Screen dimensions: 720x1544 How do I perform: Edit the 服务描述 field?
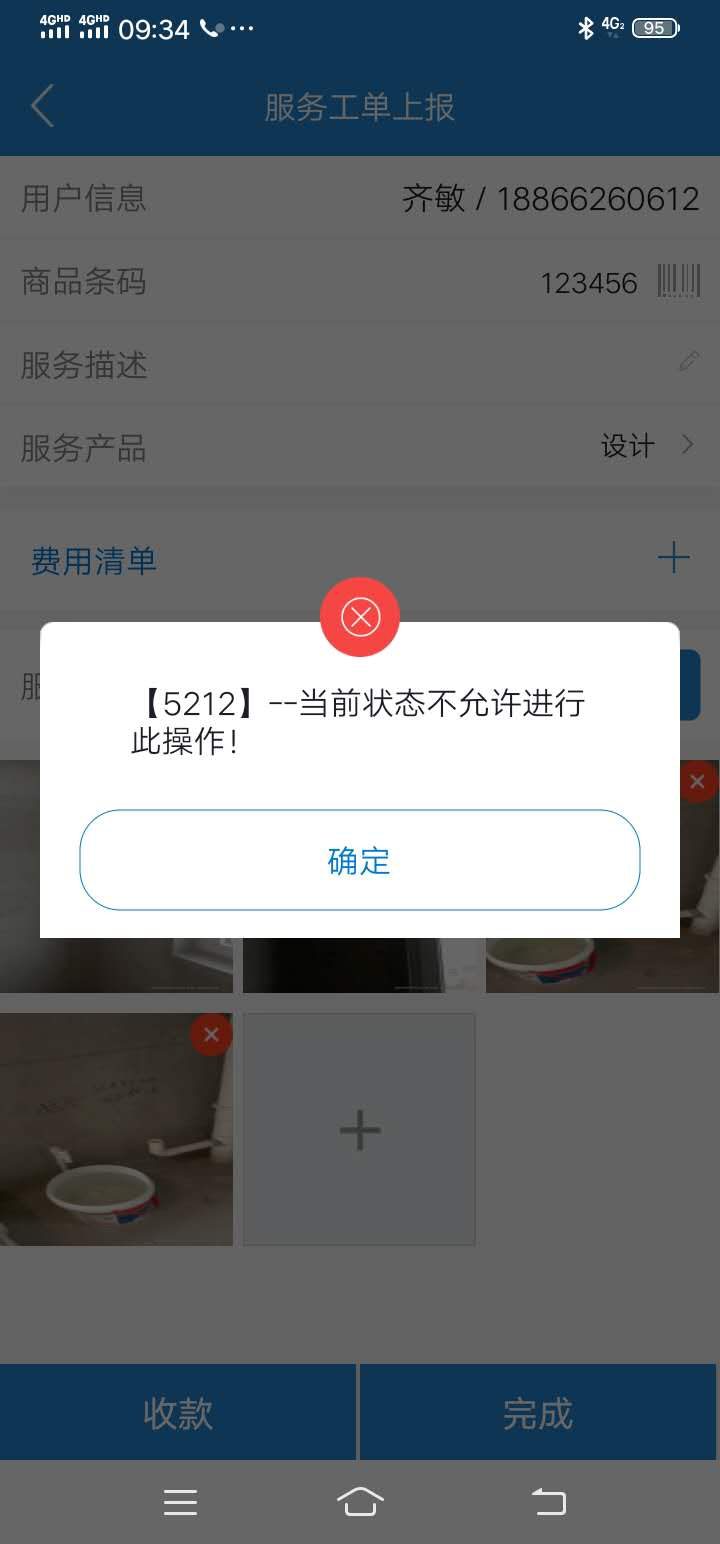point(688,362)
